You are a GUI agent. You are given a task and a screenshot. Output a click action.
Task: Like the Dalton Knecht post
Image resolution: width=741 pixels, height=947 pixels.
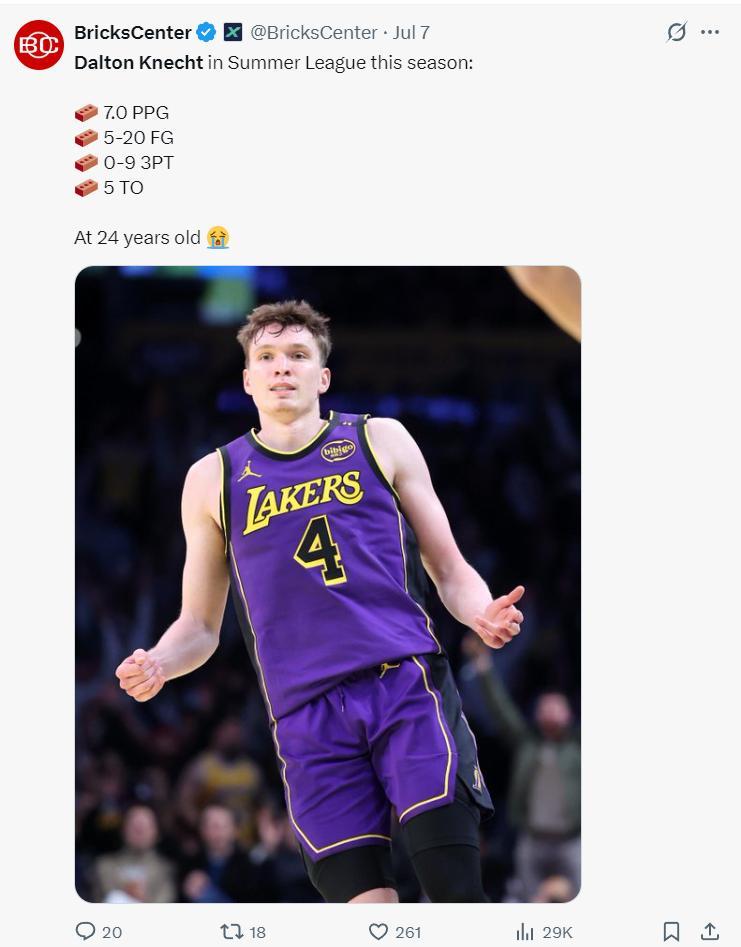point(378,931)
